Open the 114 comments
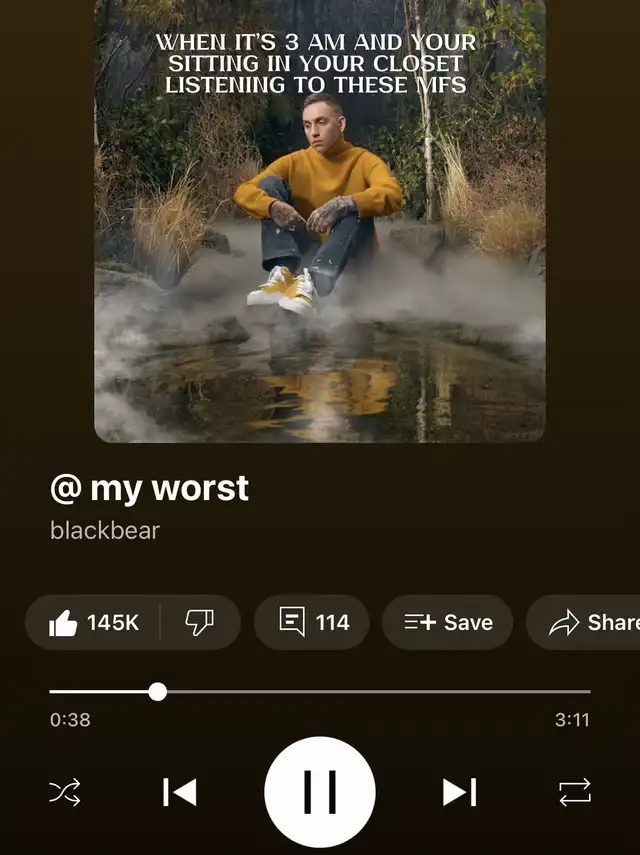 (312, 623)
